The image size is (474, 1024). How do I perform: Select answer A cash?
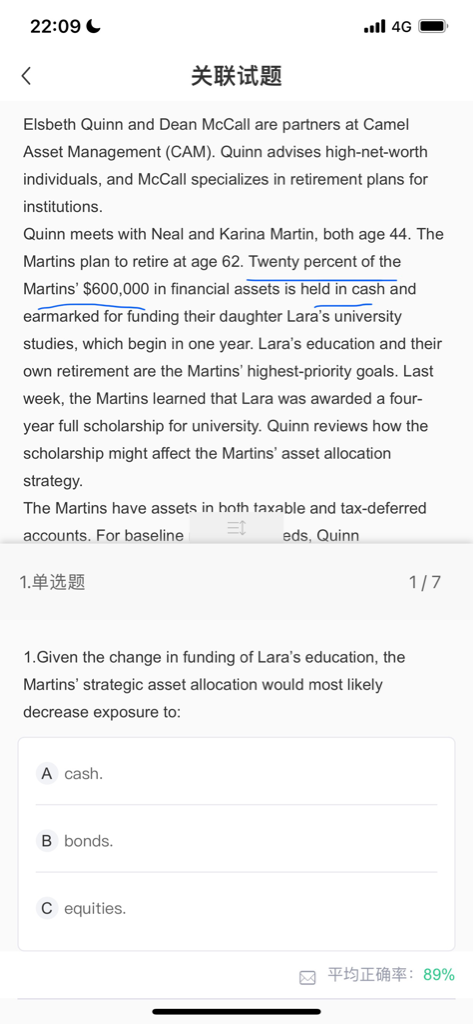point(236,774)
